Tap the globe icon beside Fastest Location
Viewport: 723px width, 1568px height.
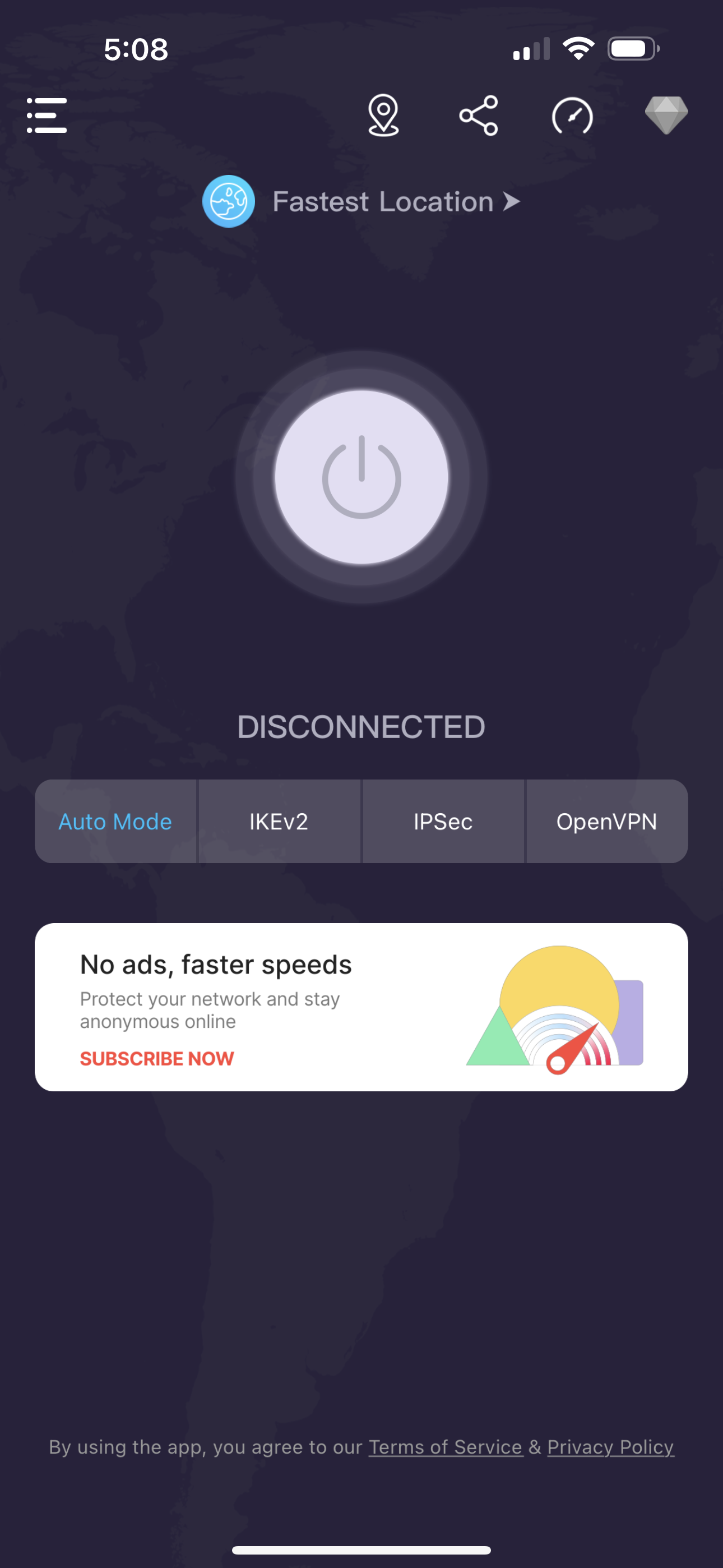pos(229,201)
